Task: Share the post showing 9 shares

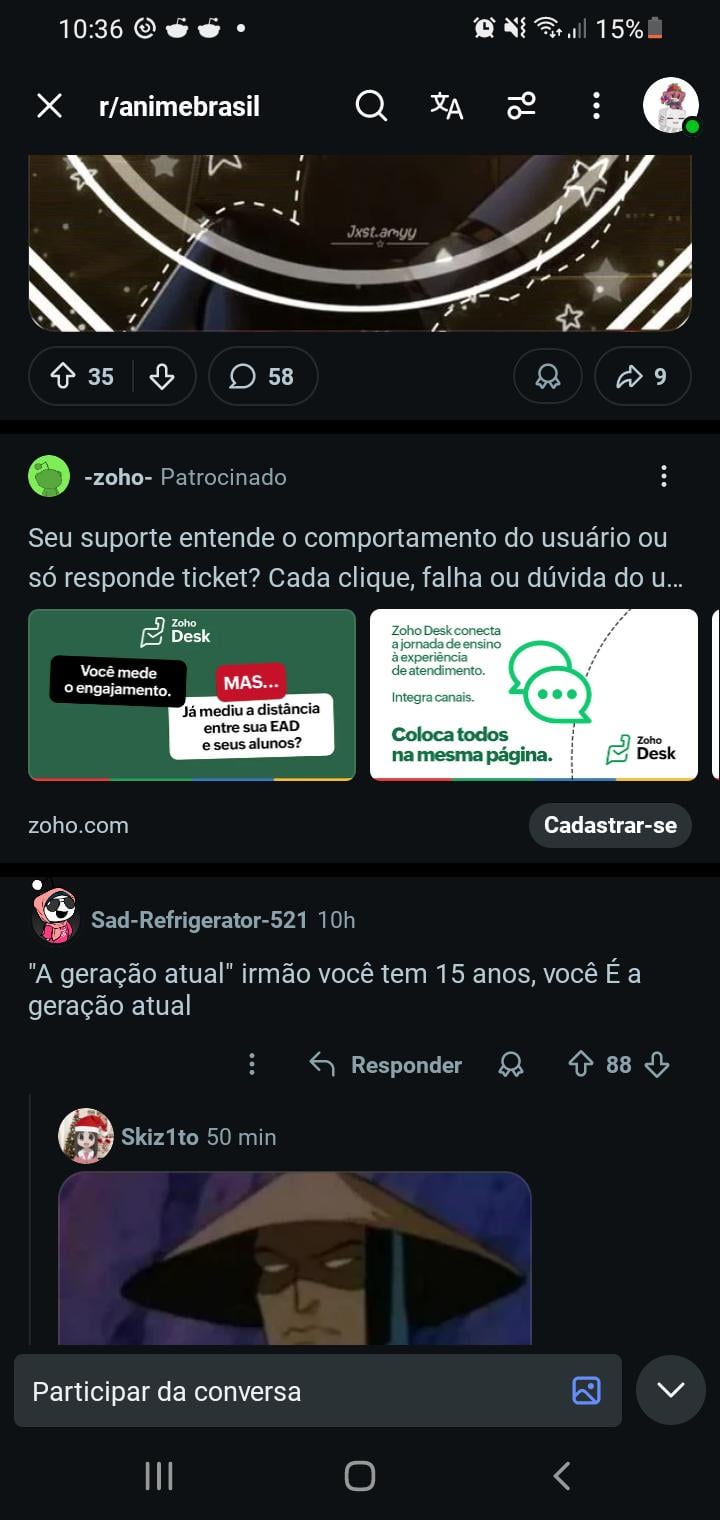Action: click(642, 376)
